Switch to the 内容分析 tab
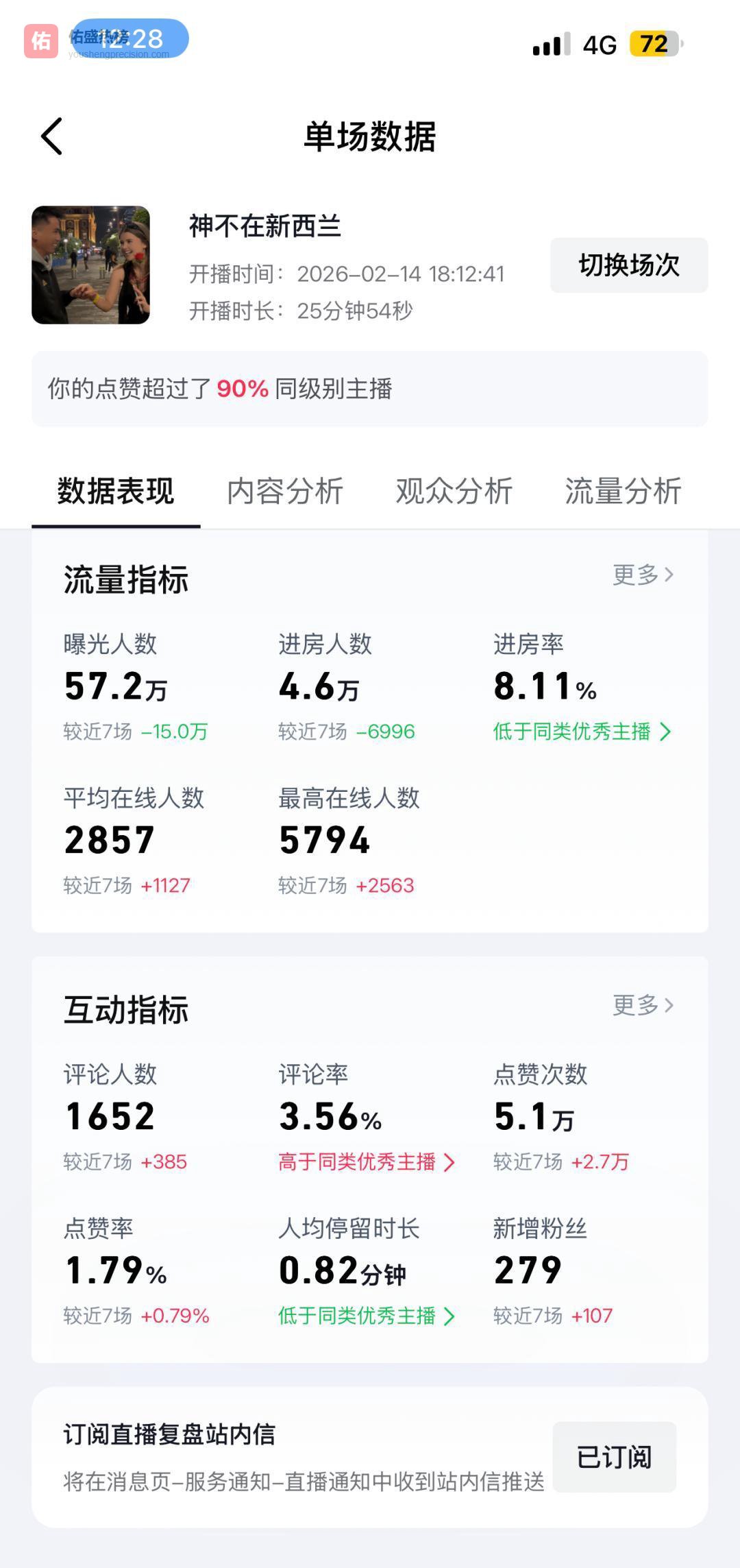This screenshot has width=740, height=1568. click(x=285, y=491)
